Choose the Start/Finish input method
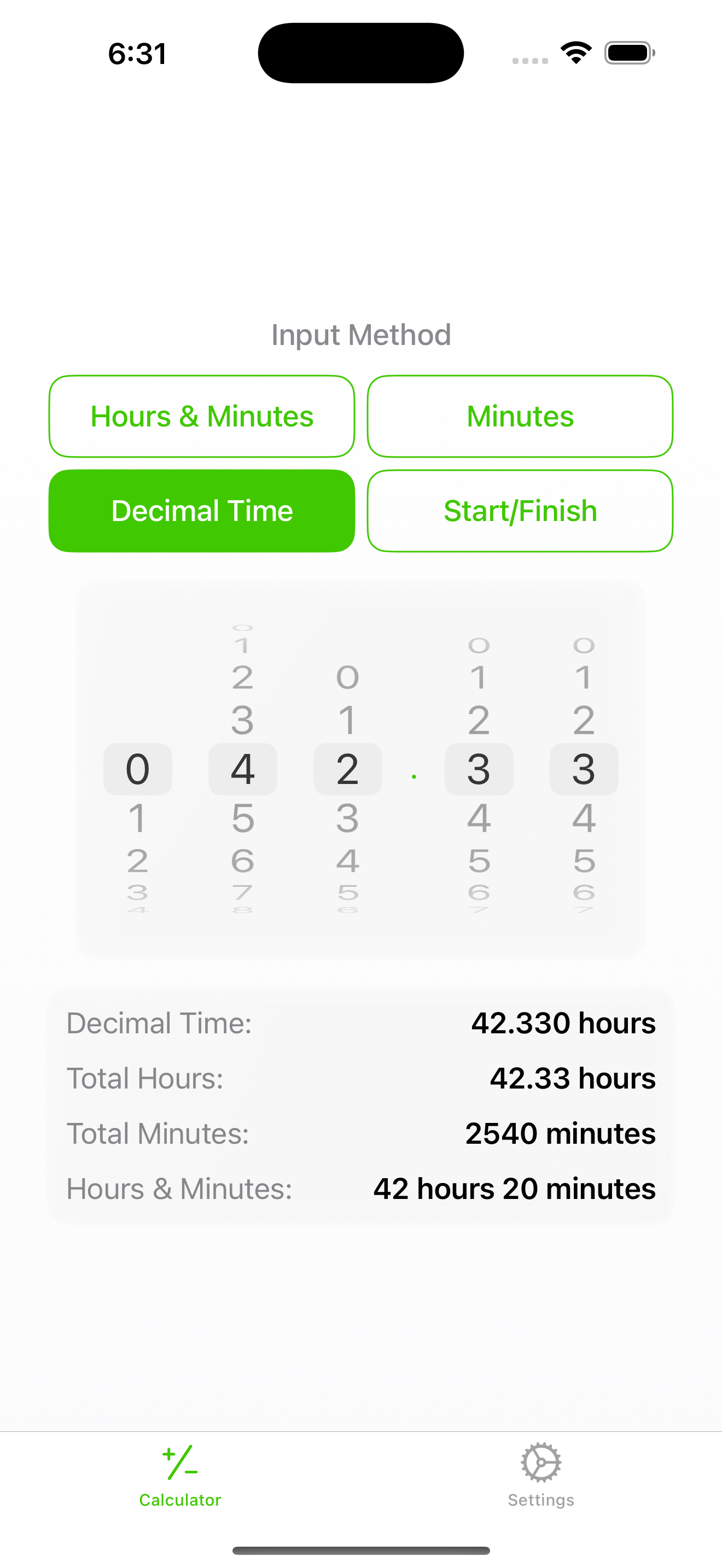Screen dimensions: 722x1568 tap(519, 511)
